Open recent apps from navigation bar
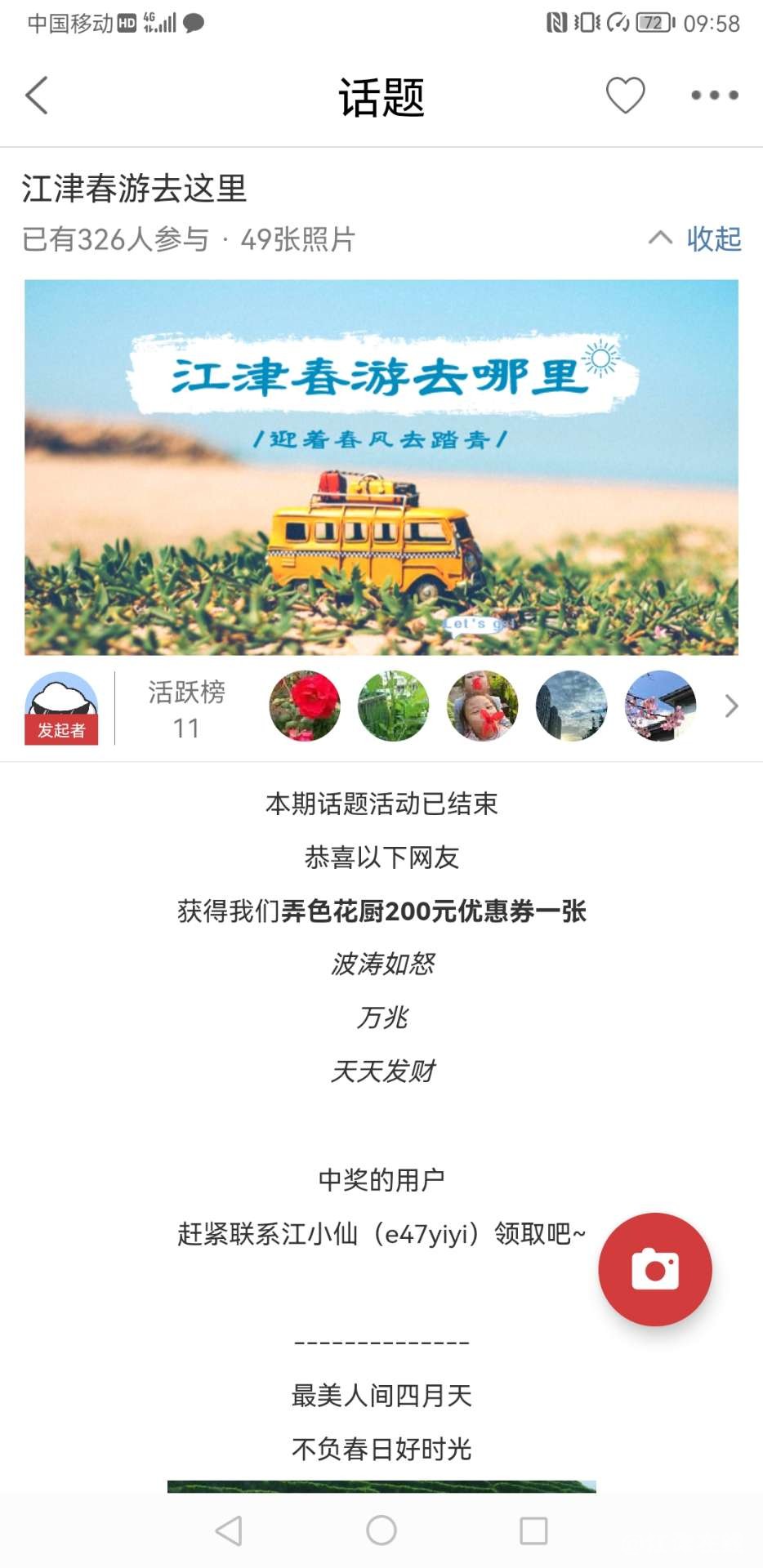Viewport: 763px width, 1568px height. tap(533, 1530)
